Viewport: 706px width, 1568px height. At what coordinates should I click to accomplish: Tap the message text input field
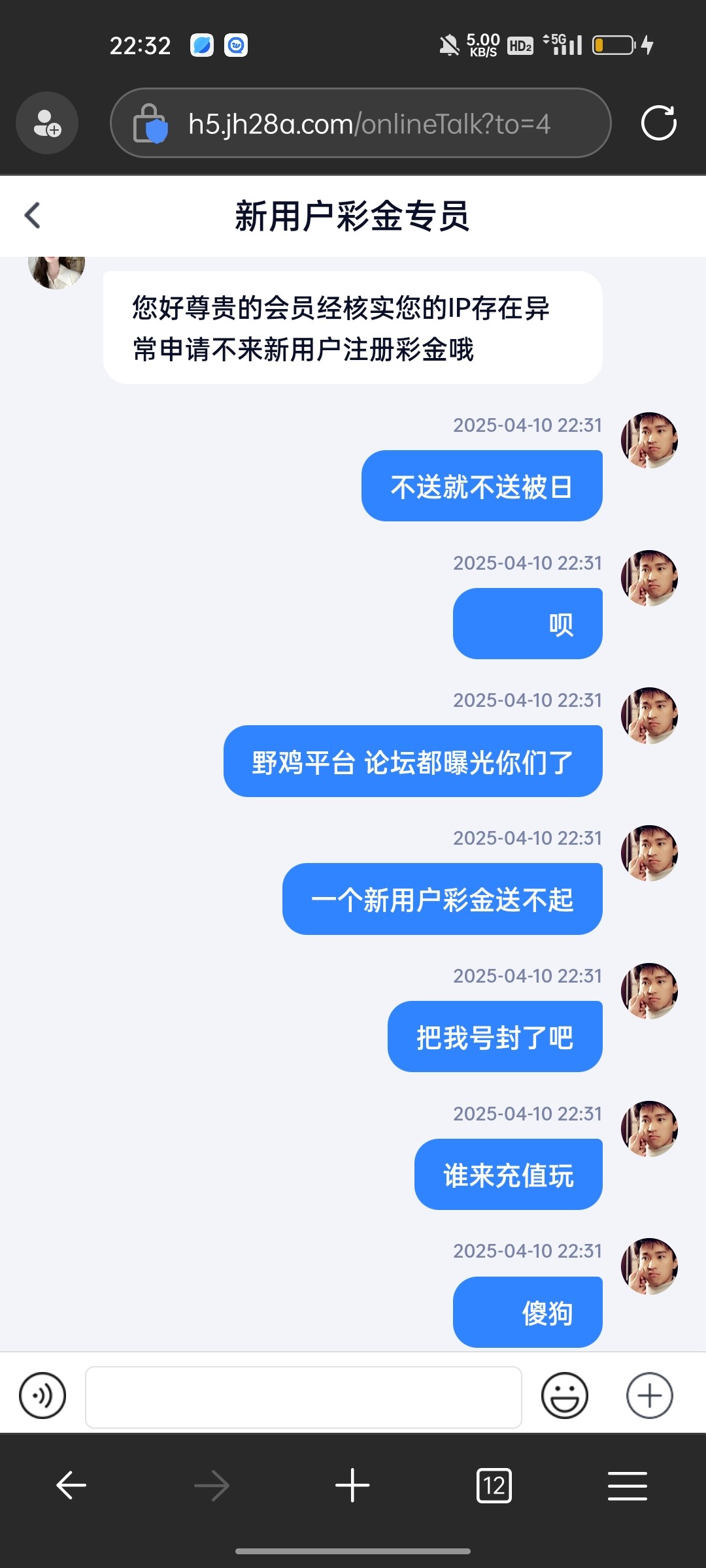[x=303, y=1397]
